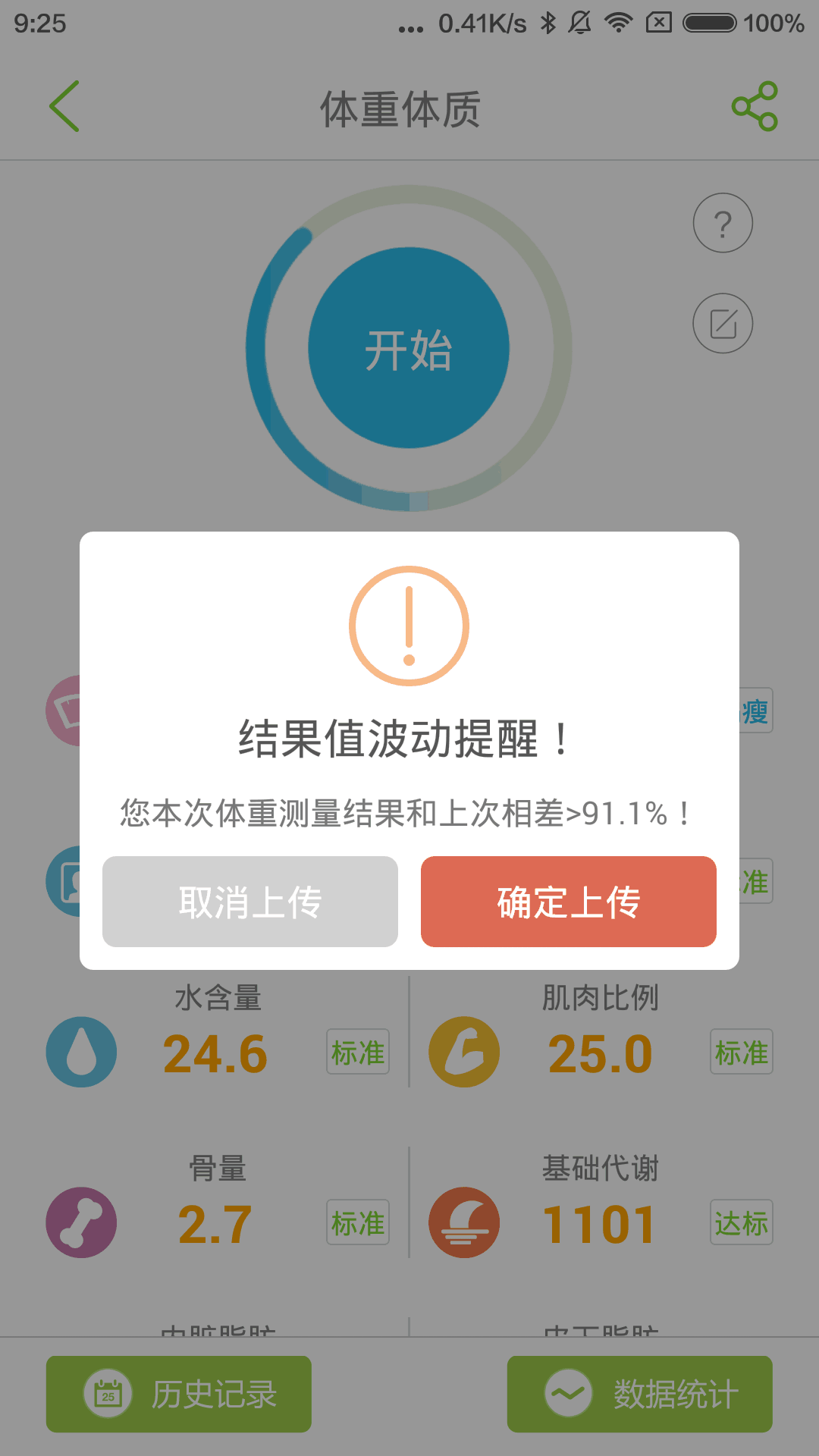The image size is (819, 1456).
Task: Confirm upload via 确定上传
Action: point(569,902)
